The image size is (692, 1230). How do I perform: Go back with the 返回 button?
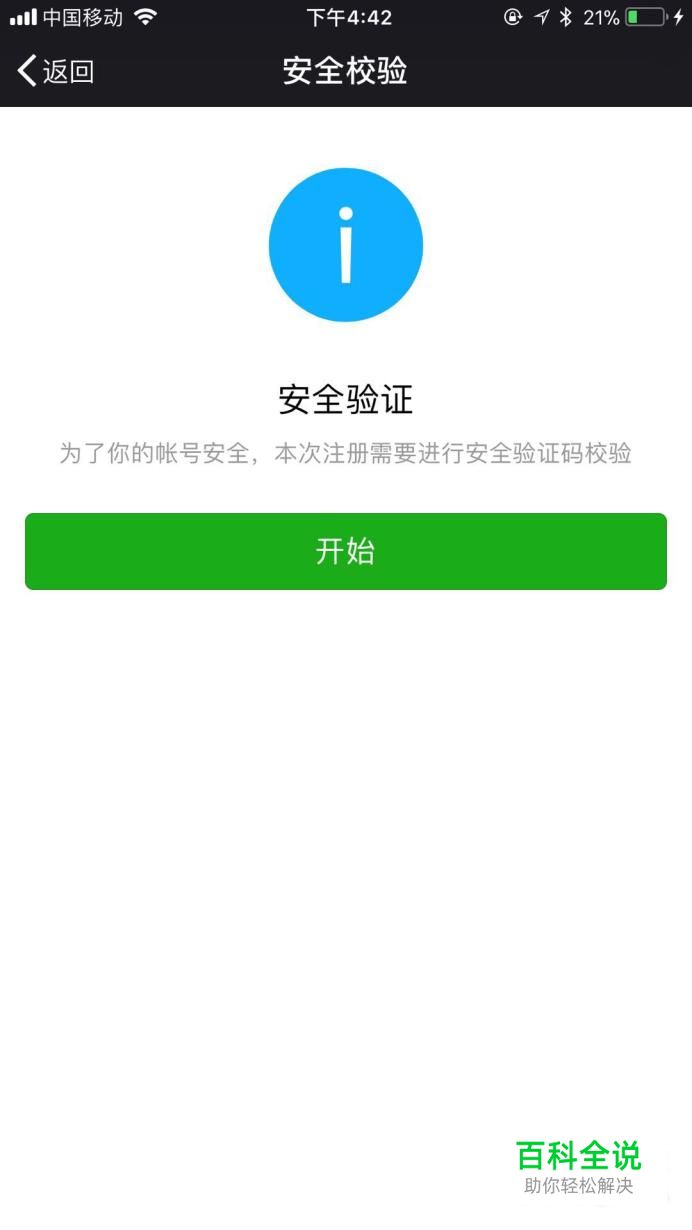(56, 71)
